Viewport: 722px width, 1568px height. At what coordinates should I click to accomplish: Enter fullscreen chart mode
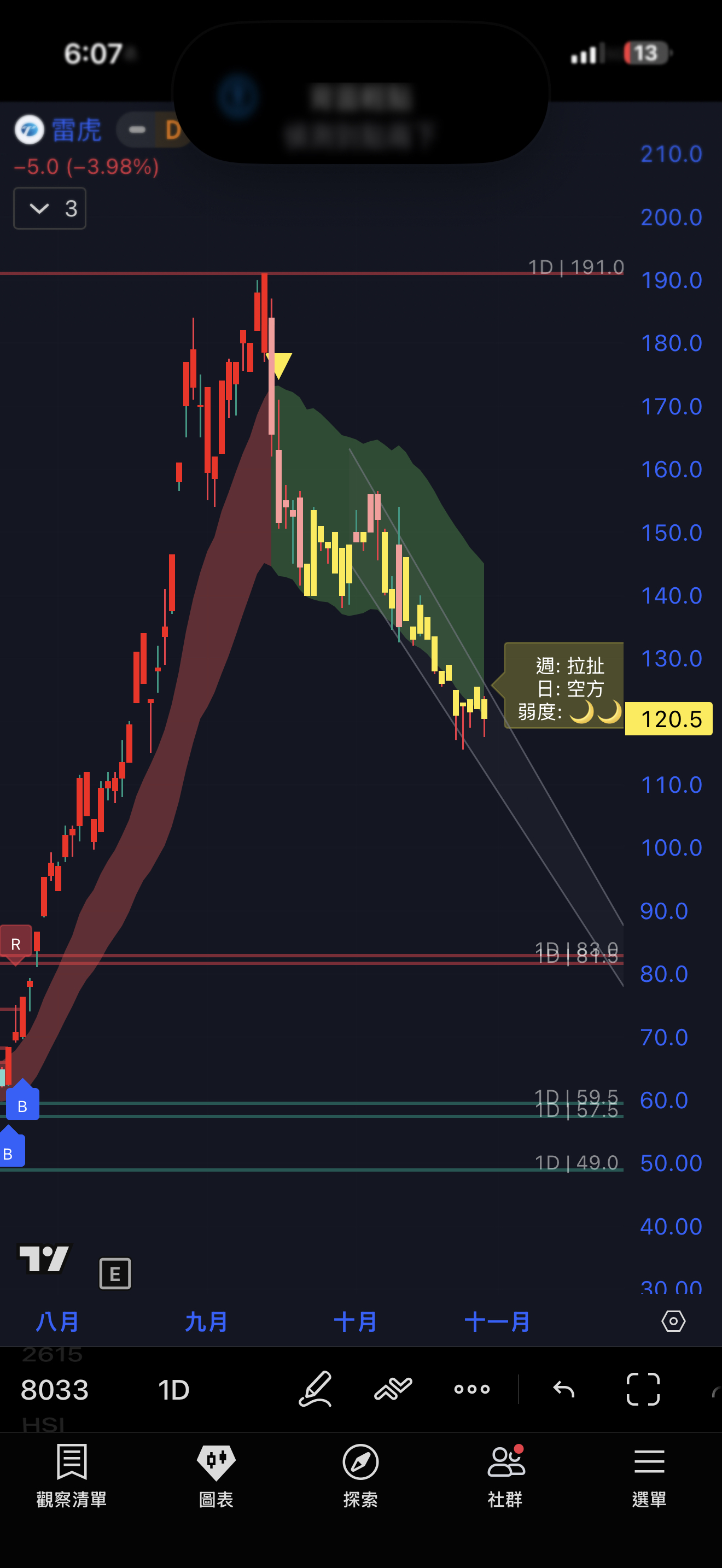pyautogui.click(x=643, y=1389)
